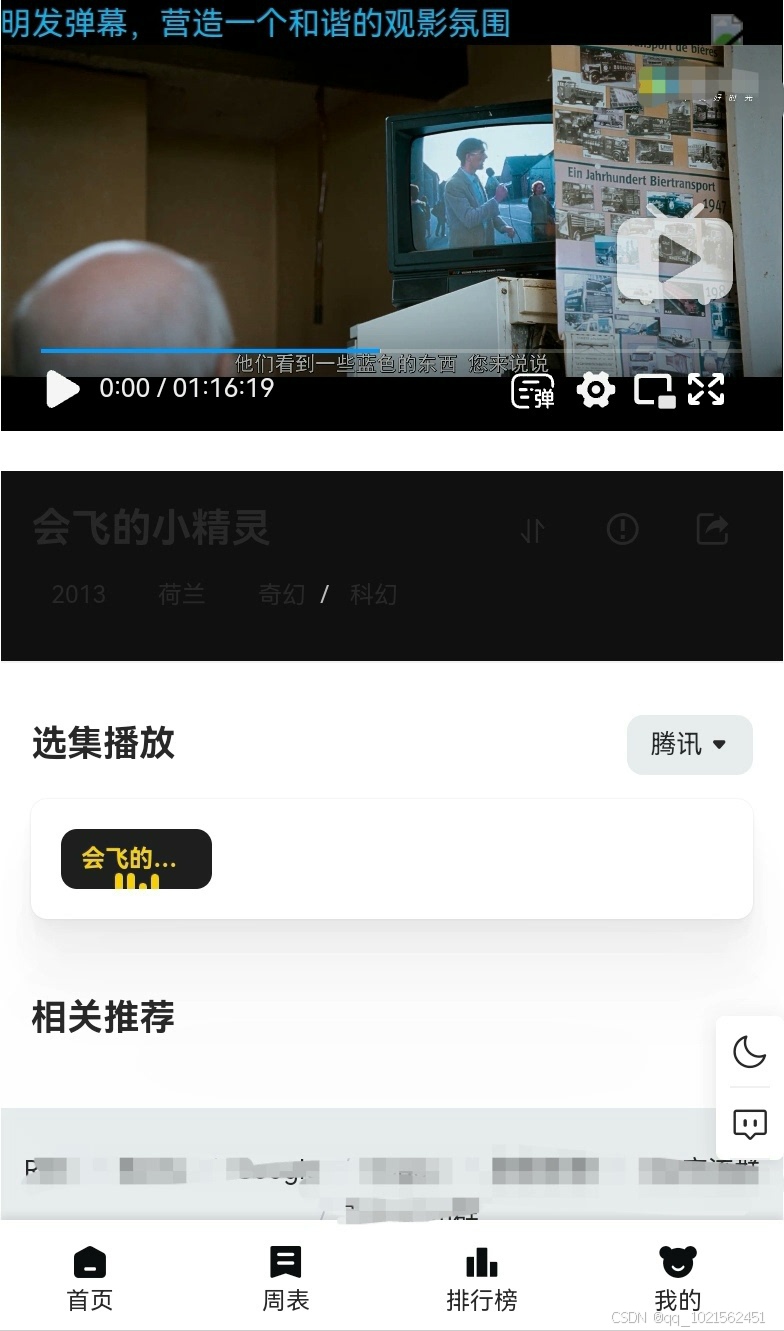784x1331 pixels.
Task: Open the 腾讯 source dropdown
Action: pyautogui.click(x=689, y=744)
